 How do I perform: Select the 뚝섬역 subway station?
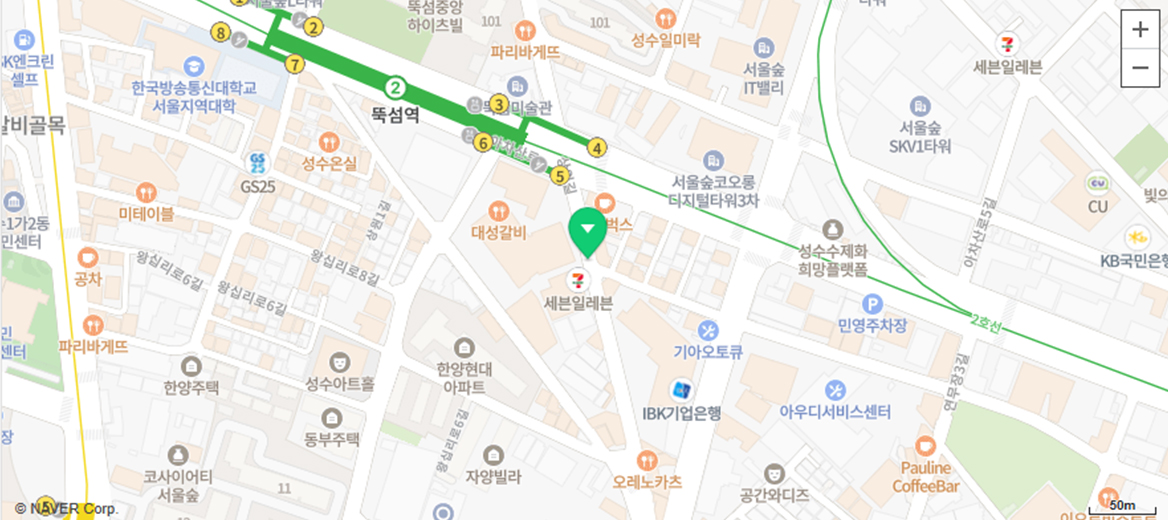point(396,88)
